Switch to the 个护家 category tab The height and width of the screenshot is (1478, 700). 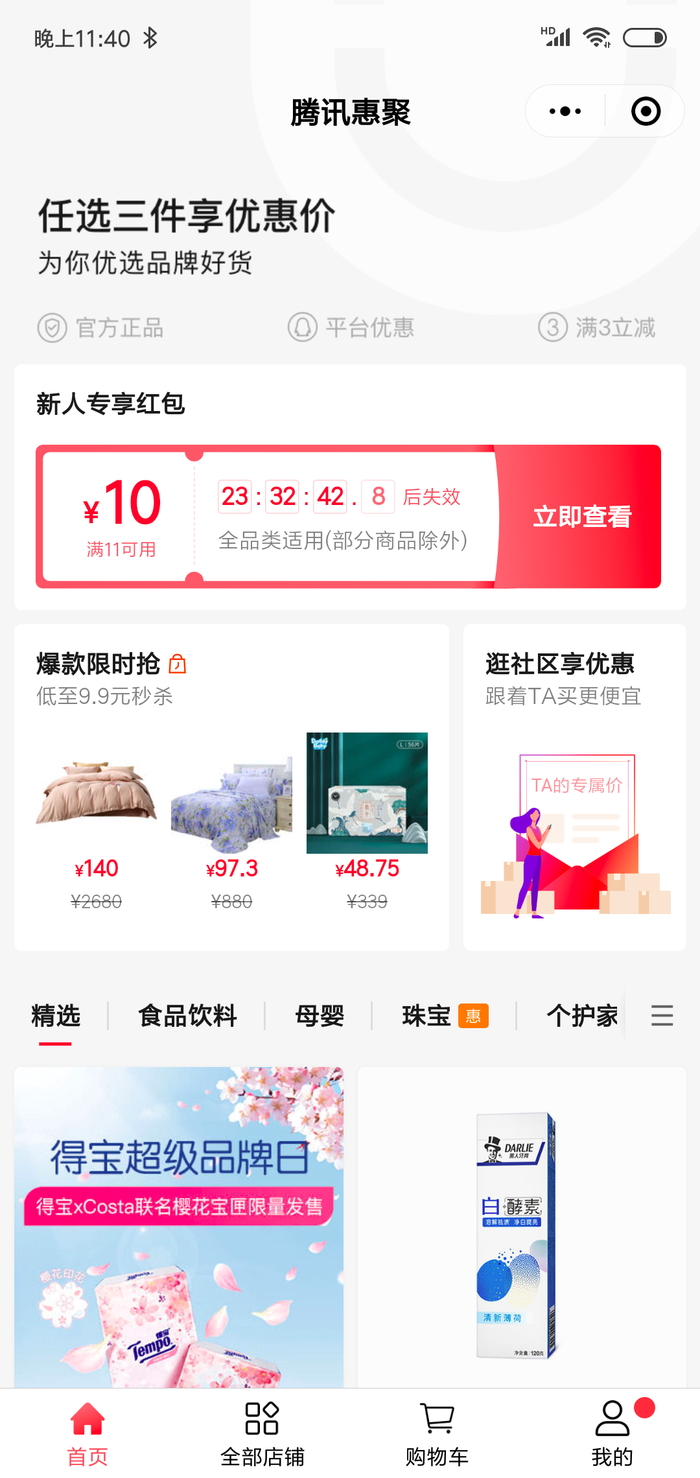pos(582,1017)
